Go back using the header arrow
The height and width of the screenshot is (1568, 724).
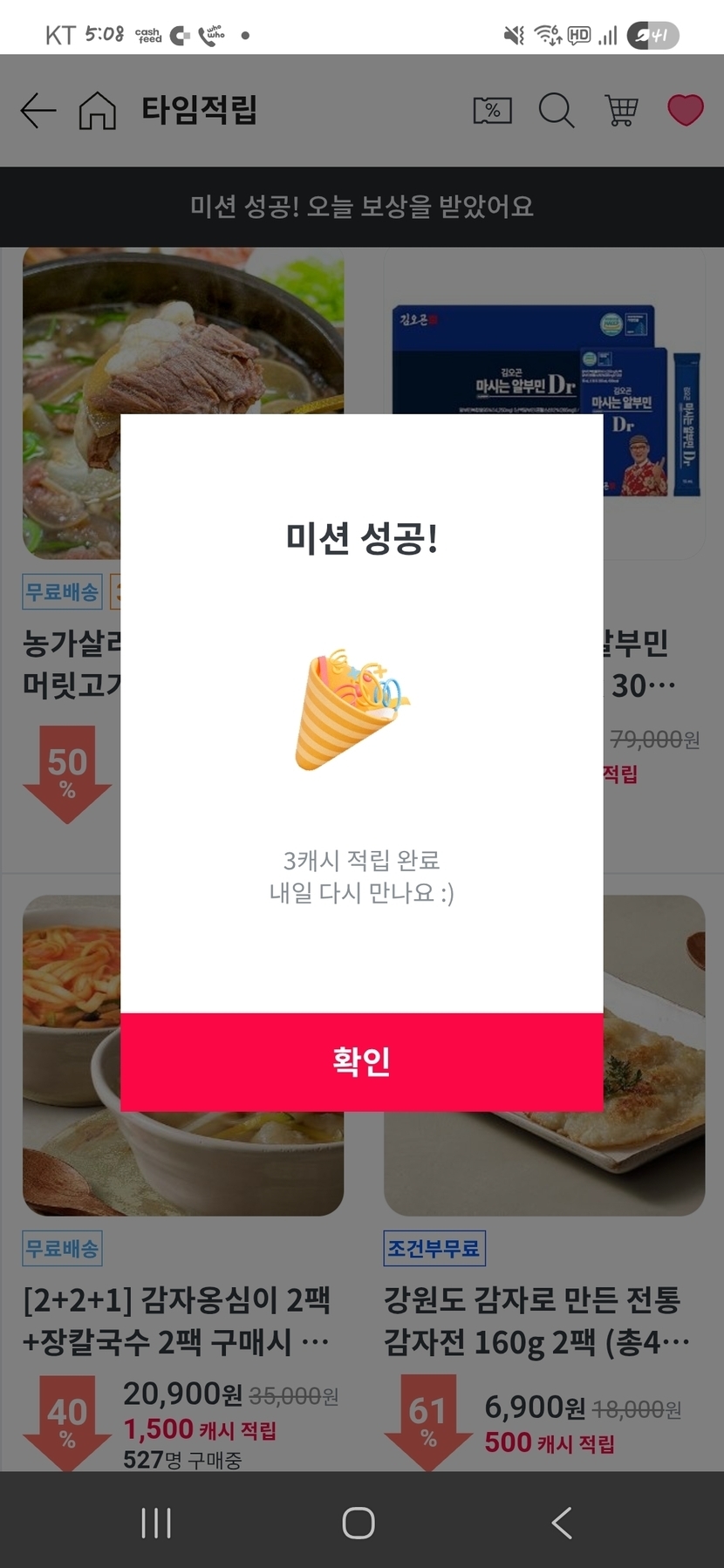point(38,111)
